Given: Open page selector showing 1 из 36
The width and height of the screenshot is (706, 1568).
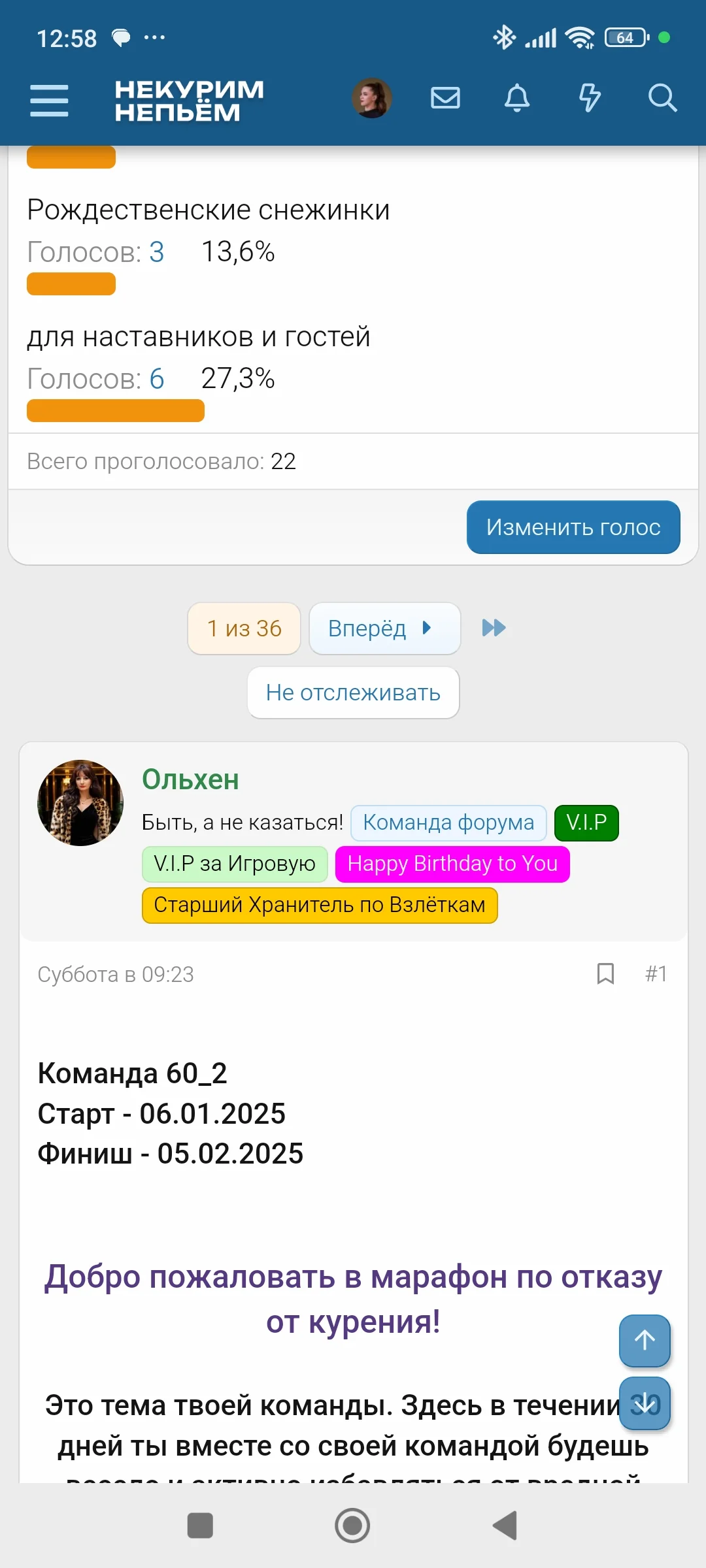Looking at the screenshot, I should pos(243,628).
